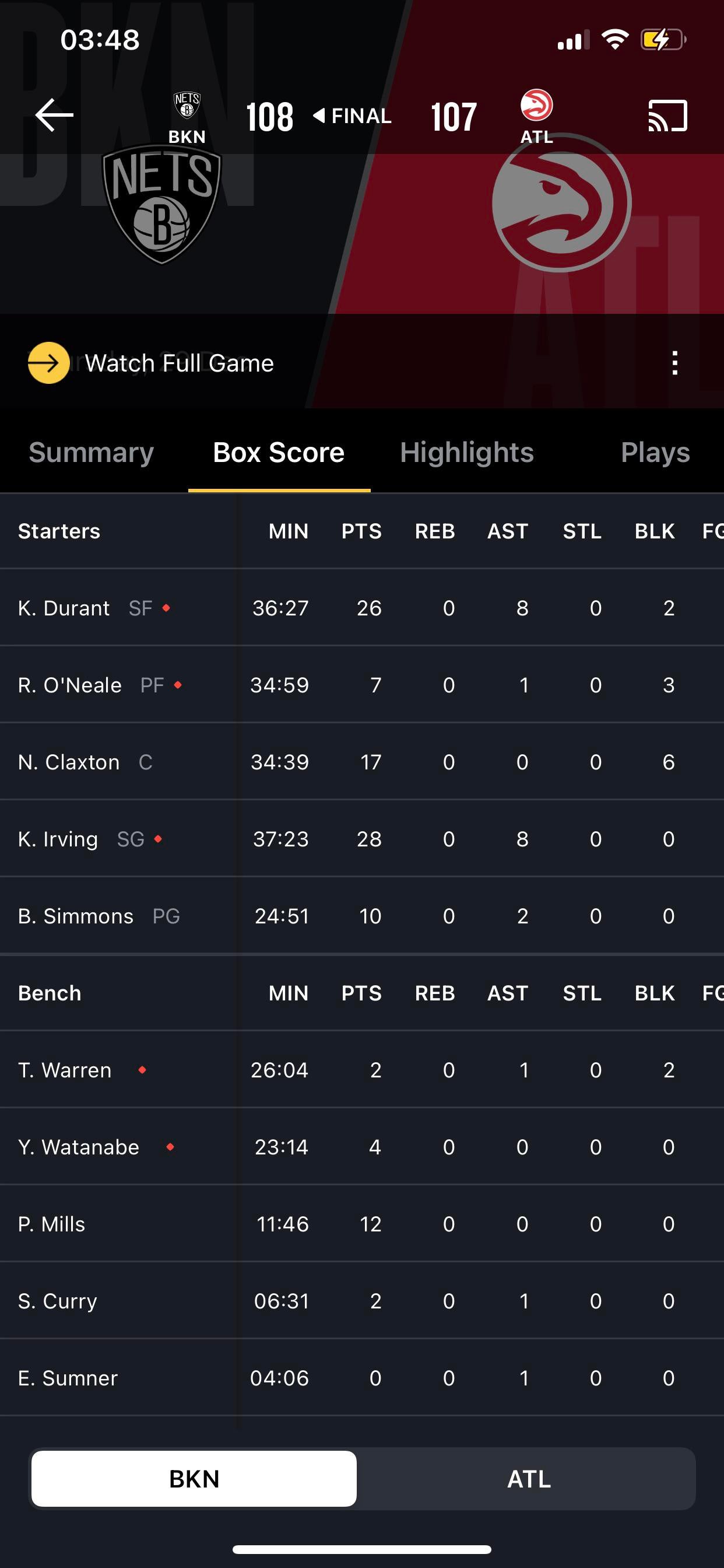Open B. Simmons' player row

click(75, 916)
